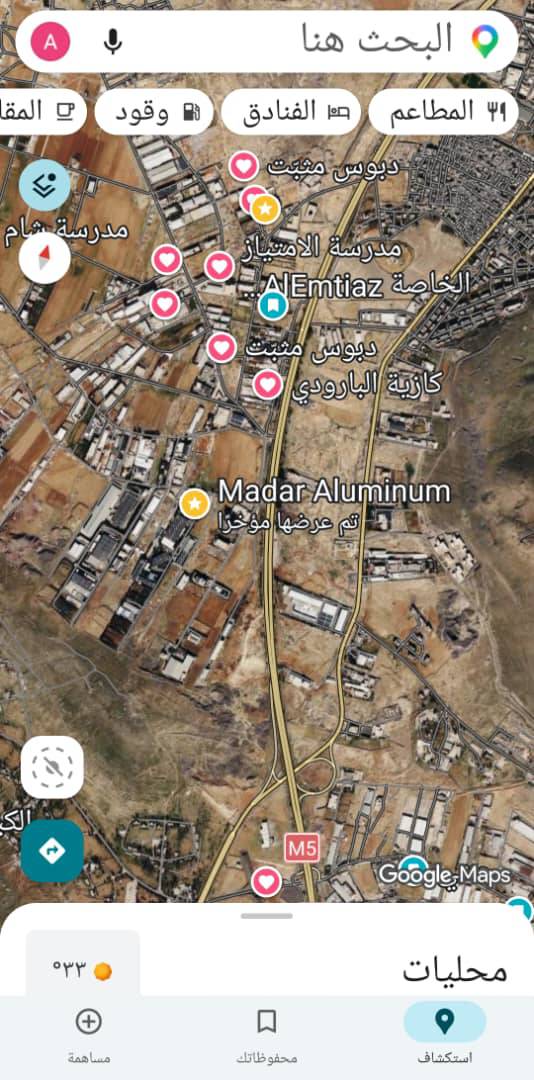Open the account profile avatar
This screenshot has width=534, height=1080.
(50, 41)
